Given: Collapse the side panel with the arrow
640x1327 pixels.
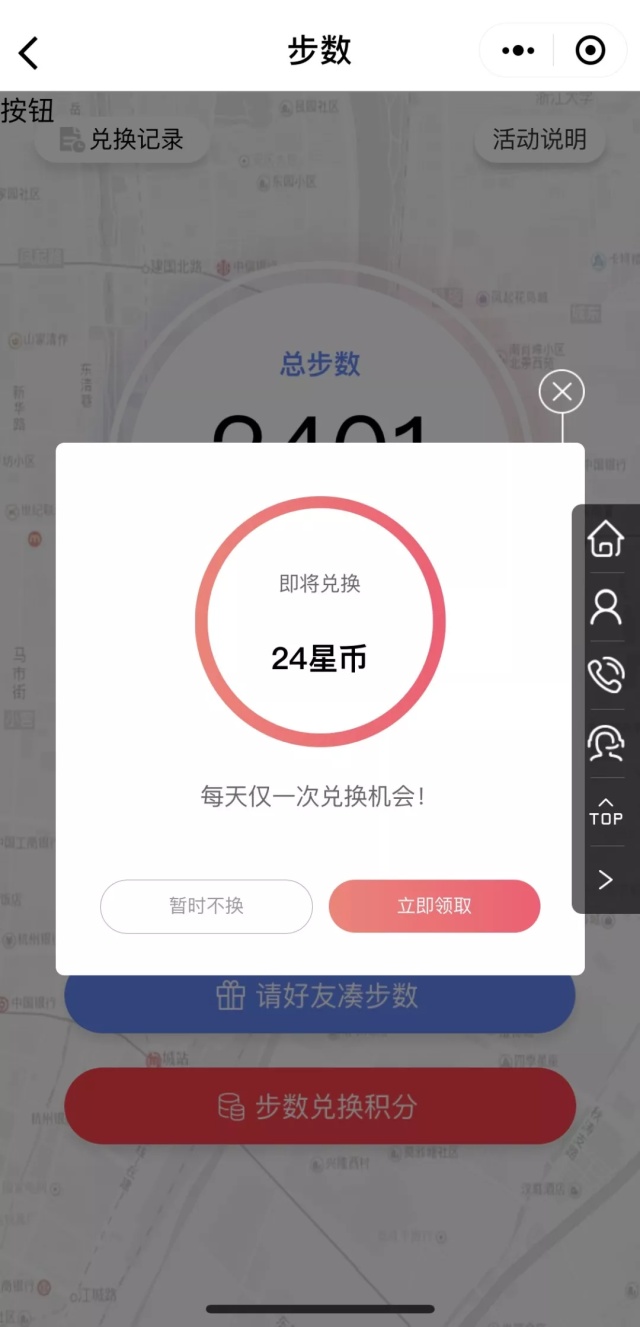Looking at the screenshot, I should (x=605, y=879).
